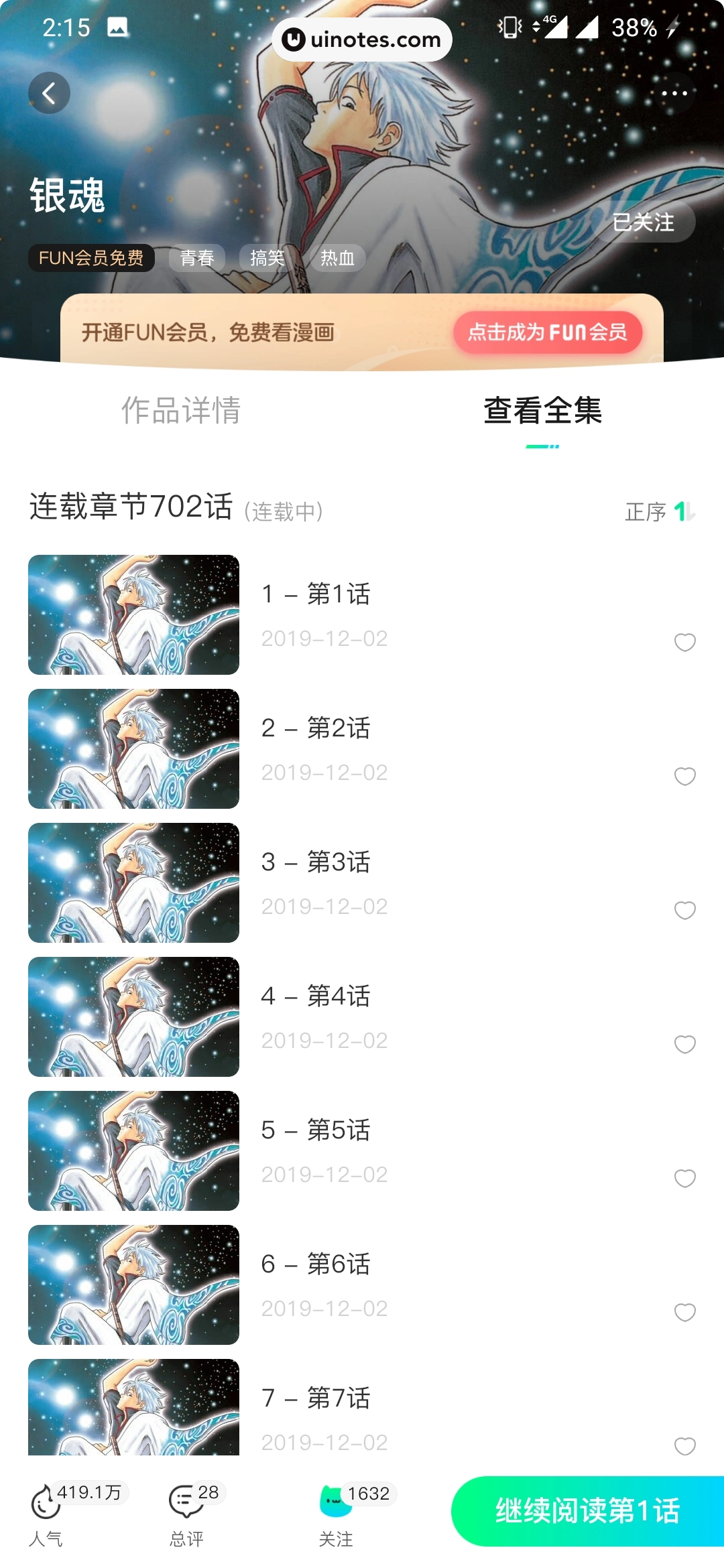Tap the 热血 tag to browse related comics

[x=337, y=258]
